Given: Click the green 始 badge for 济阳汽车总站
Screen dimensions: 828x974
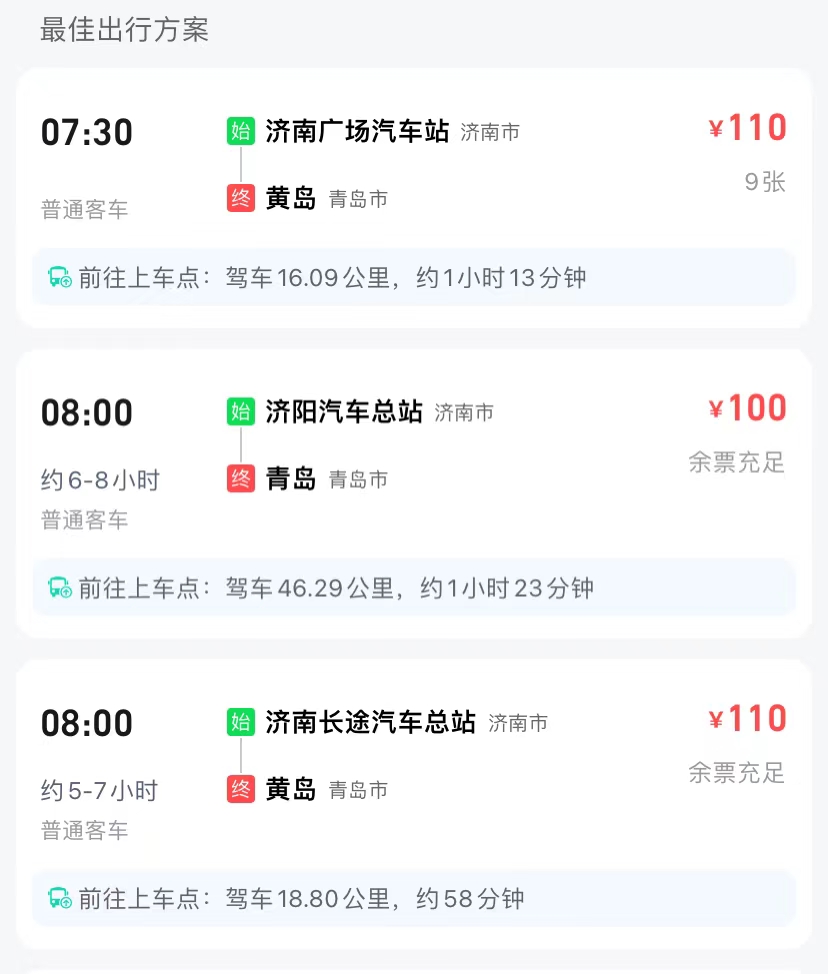Looking at the screenshot, I should 240,411.
